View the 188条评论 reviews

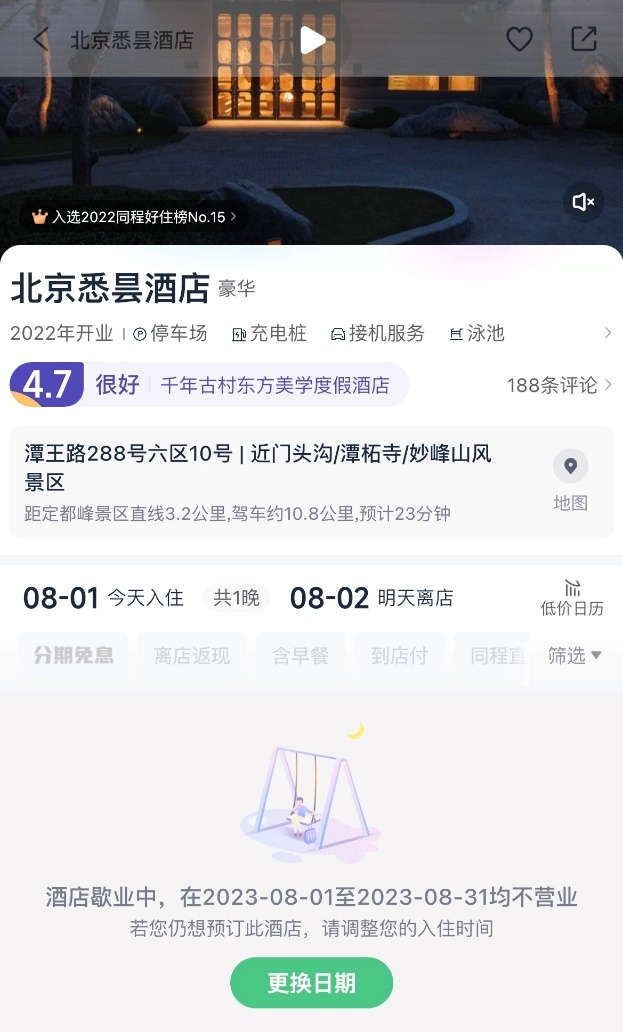[x=559, y=385]
